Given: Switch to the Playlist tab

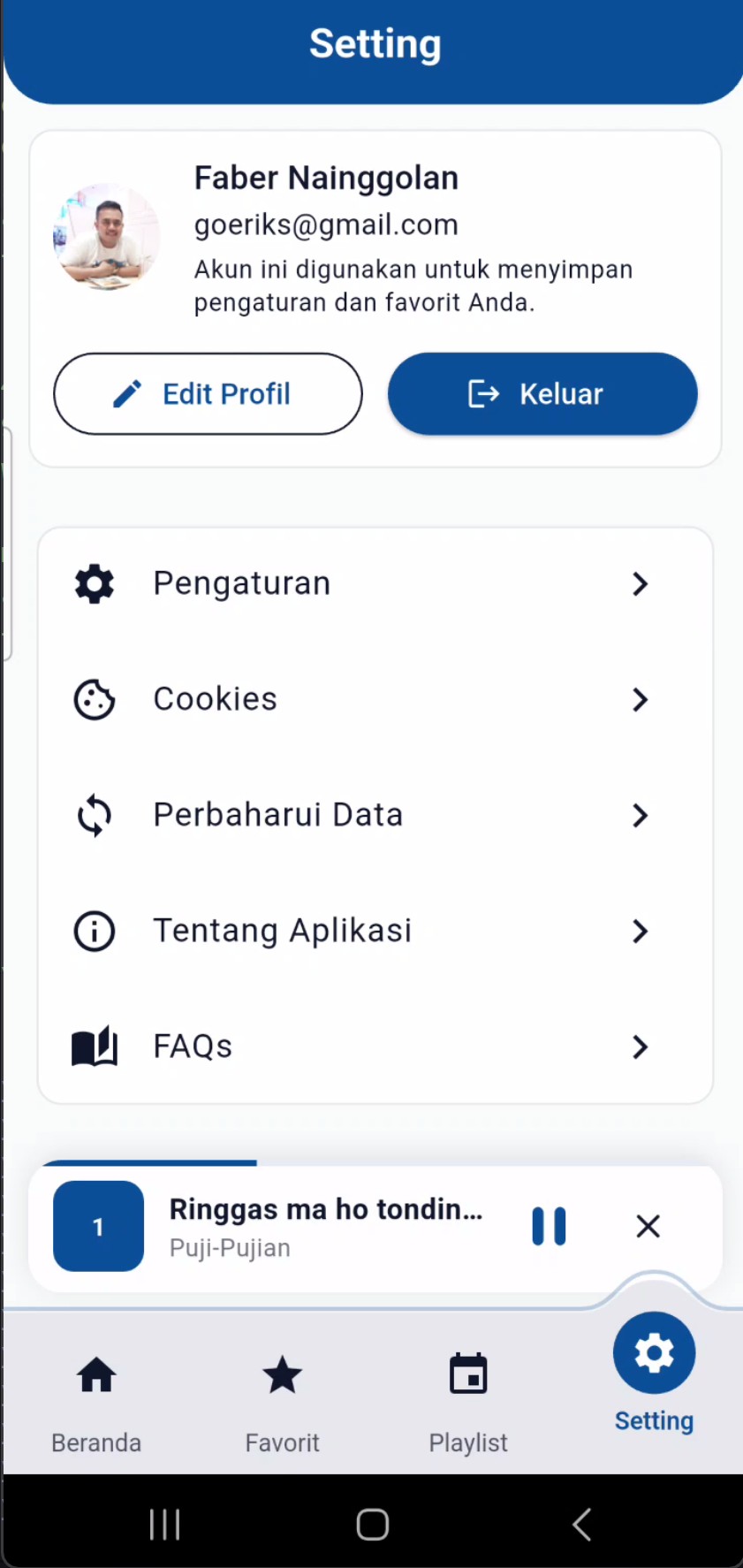Looking at the screenshot, I should 468,1405.
